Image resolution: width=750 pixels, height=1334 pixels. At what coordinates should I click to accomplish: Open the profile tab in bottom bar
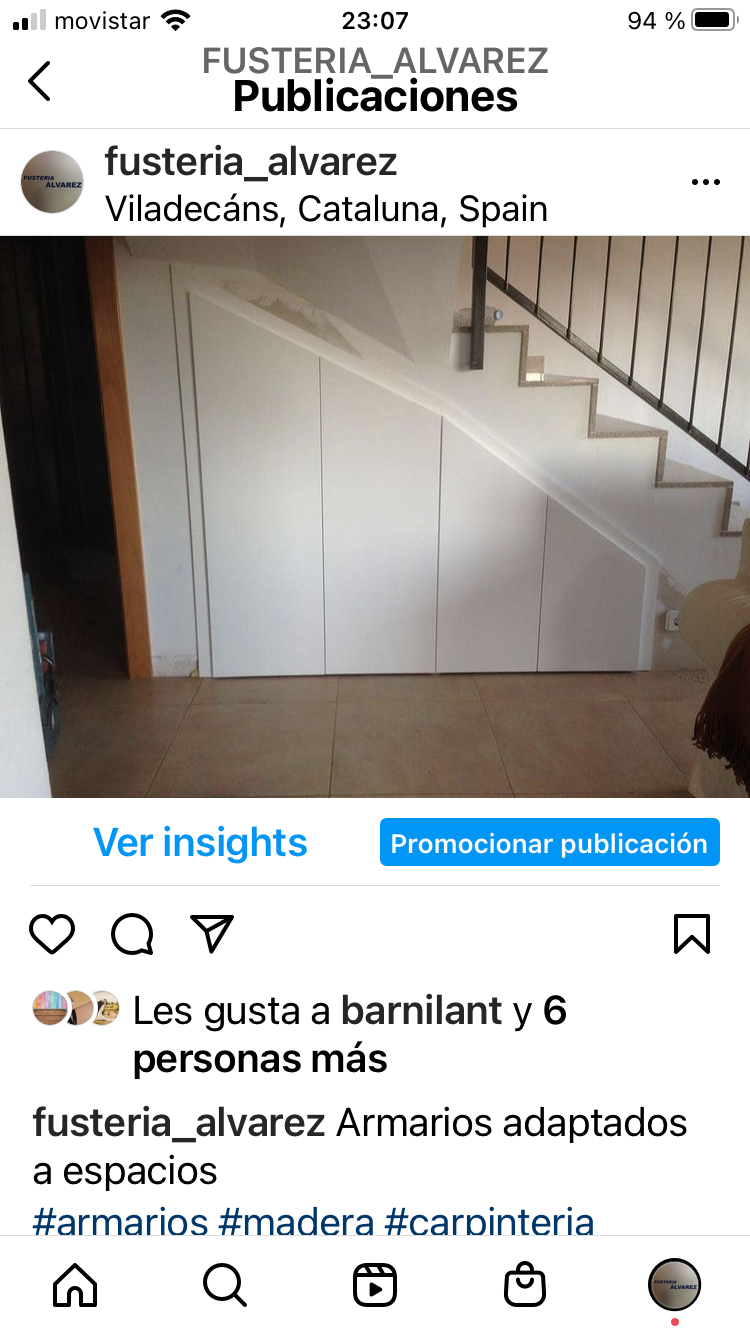tap(675, 1285)
